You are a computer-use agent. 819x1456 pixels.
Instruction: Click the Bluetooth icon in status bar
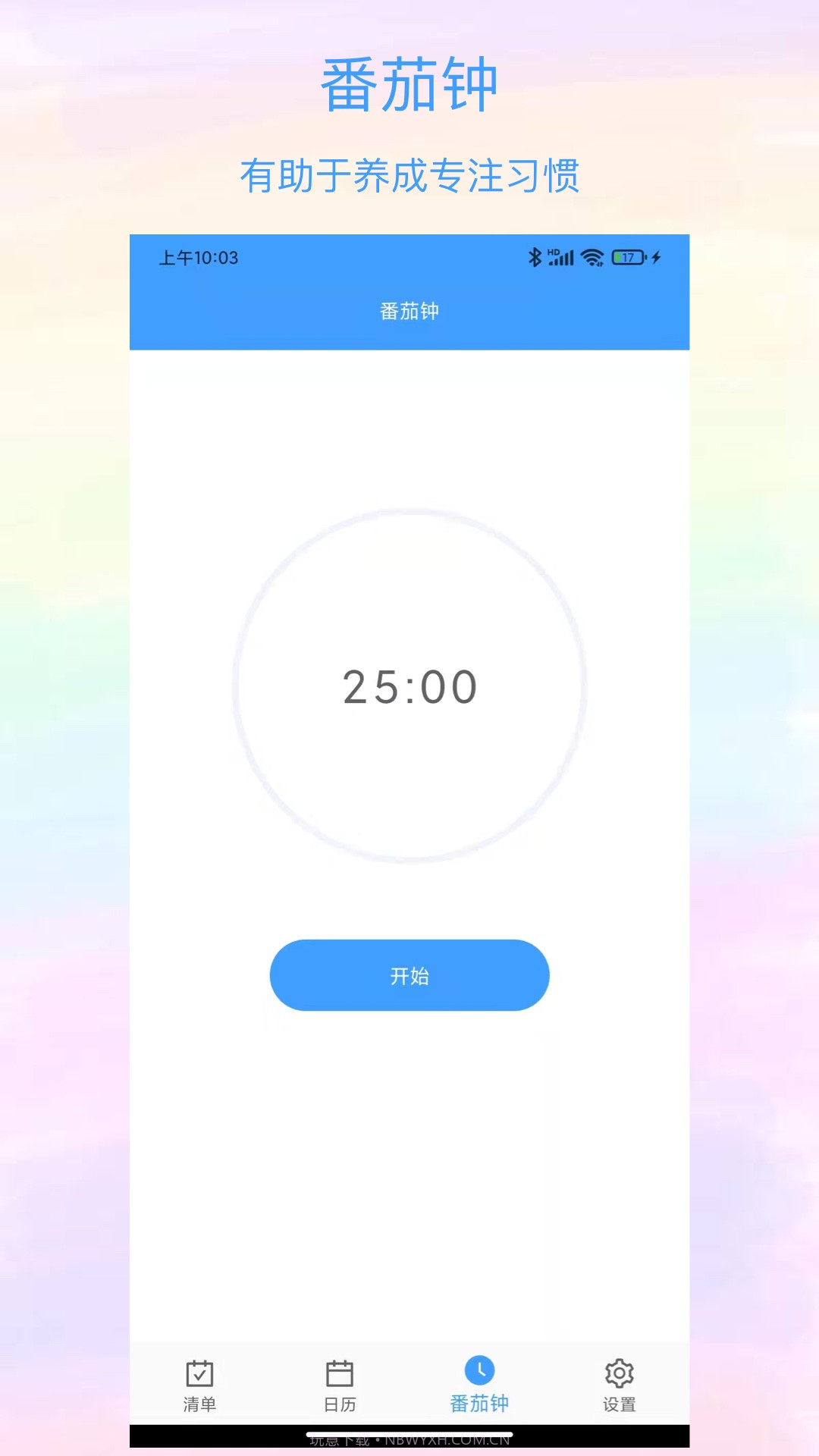click(x=535, y=258)
